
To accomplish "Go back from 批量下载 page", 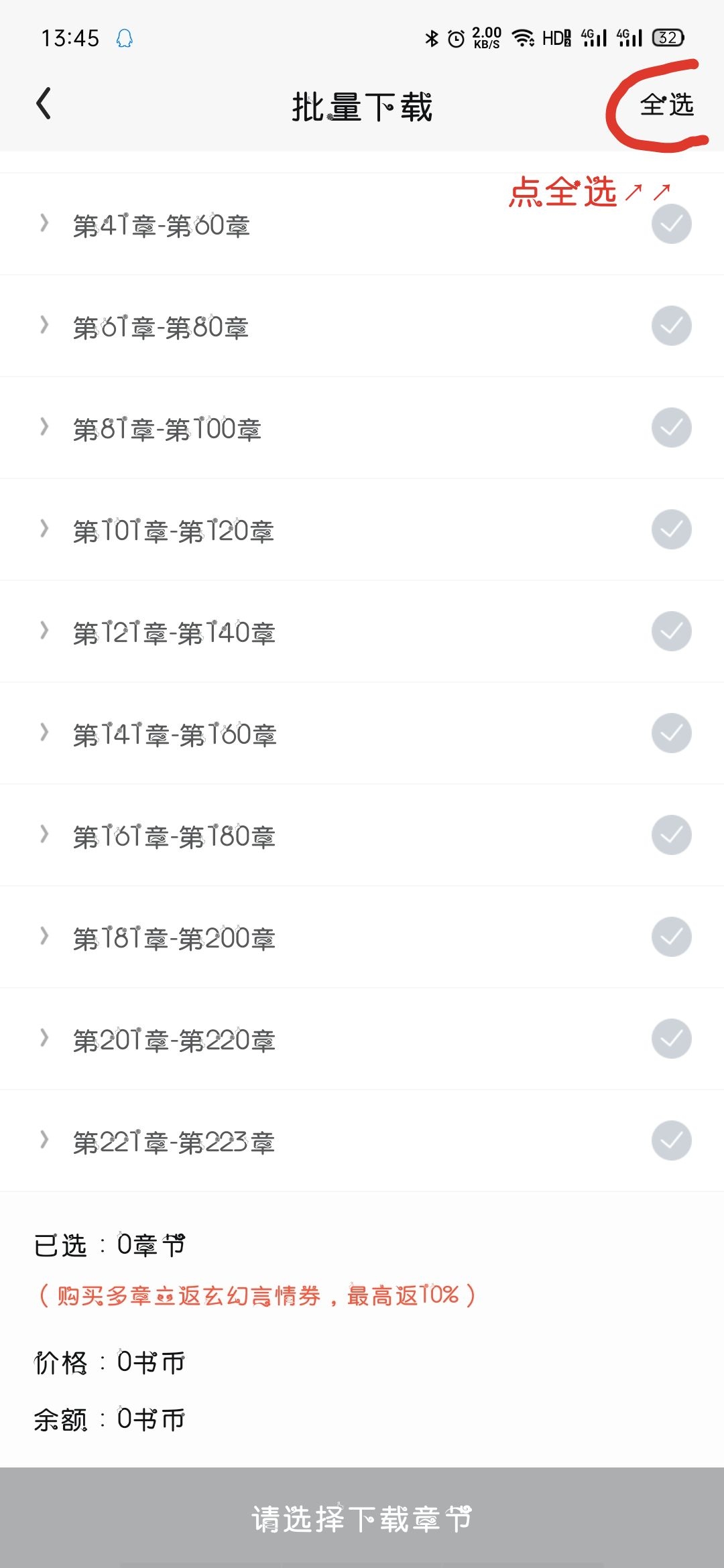I will [x=44, y=105].
